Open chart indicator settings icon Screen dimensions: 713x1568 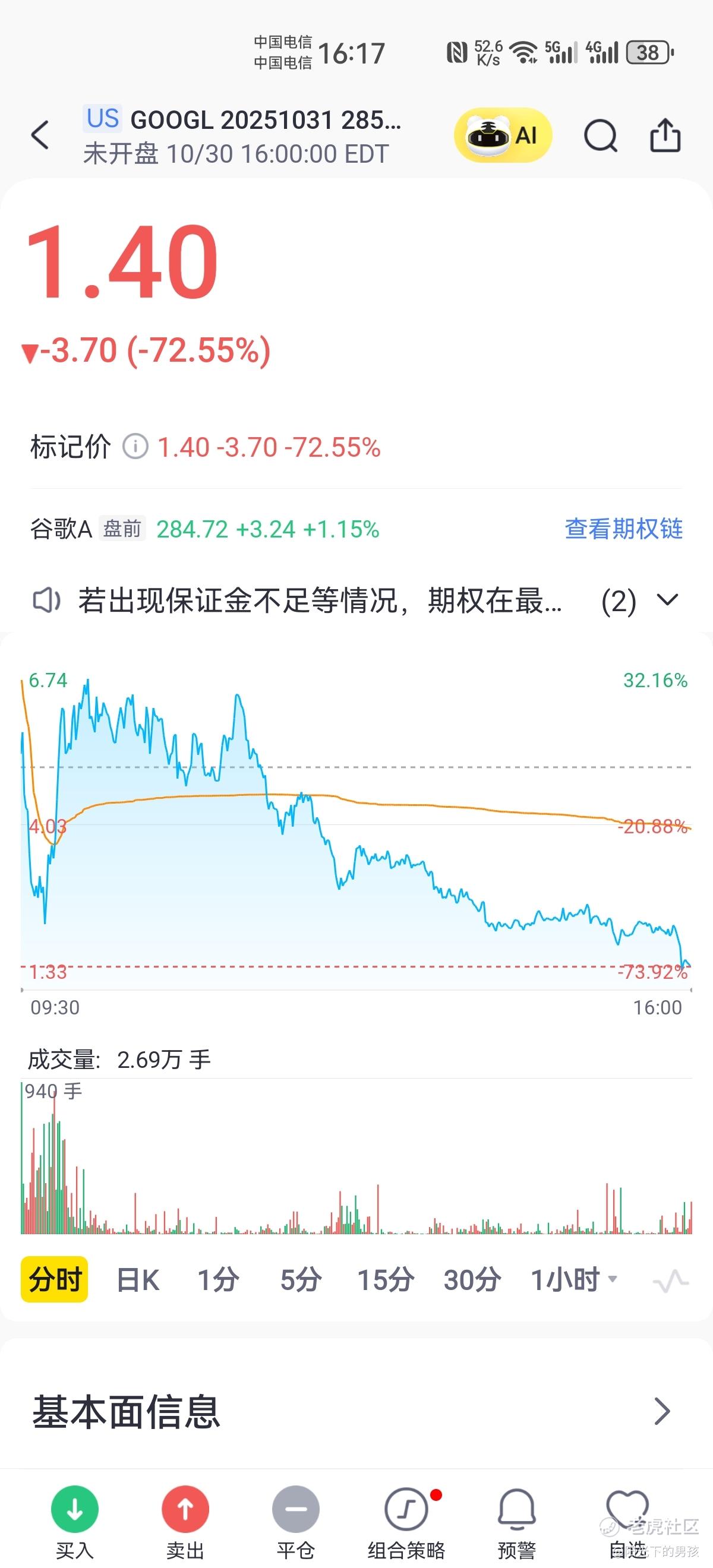click(670, 1280)
